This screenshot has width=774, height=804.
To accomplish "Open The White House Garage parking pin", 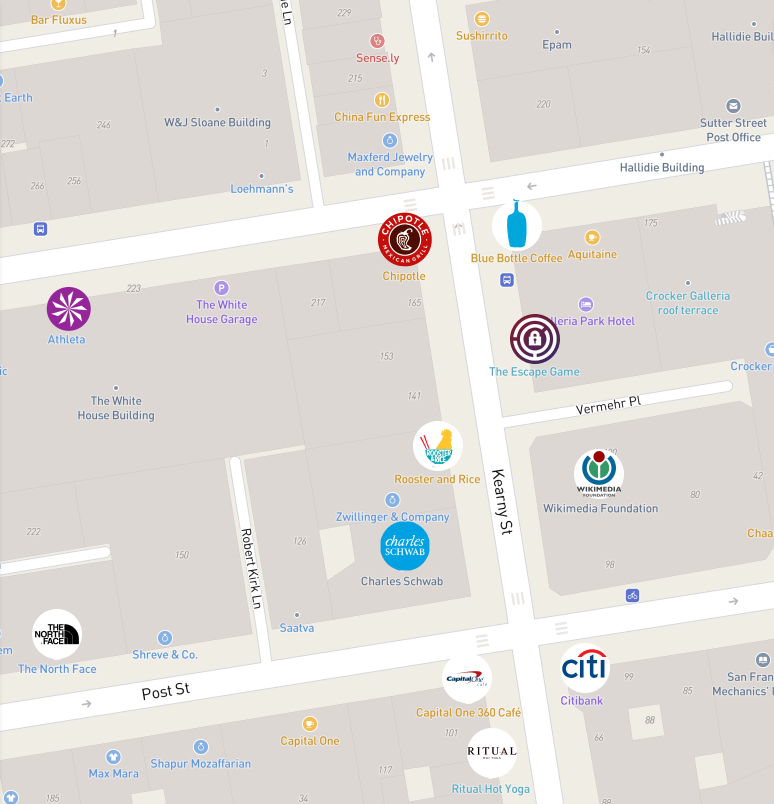I will pos(222,288).
